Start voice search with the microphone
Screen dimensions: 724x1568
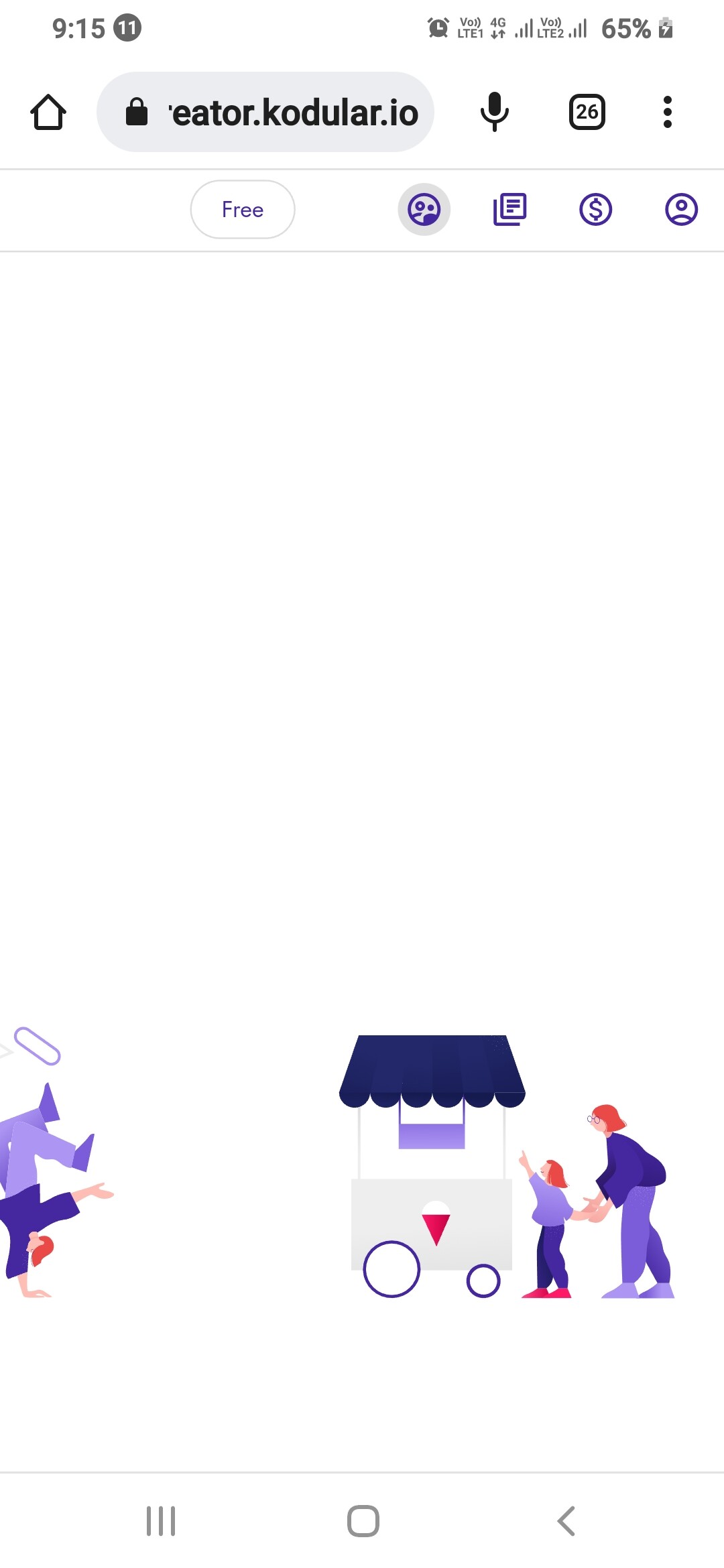click(495, 112)
